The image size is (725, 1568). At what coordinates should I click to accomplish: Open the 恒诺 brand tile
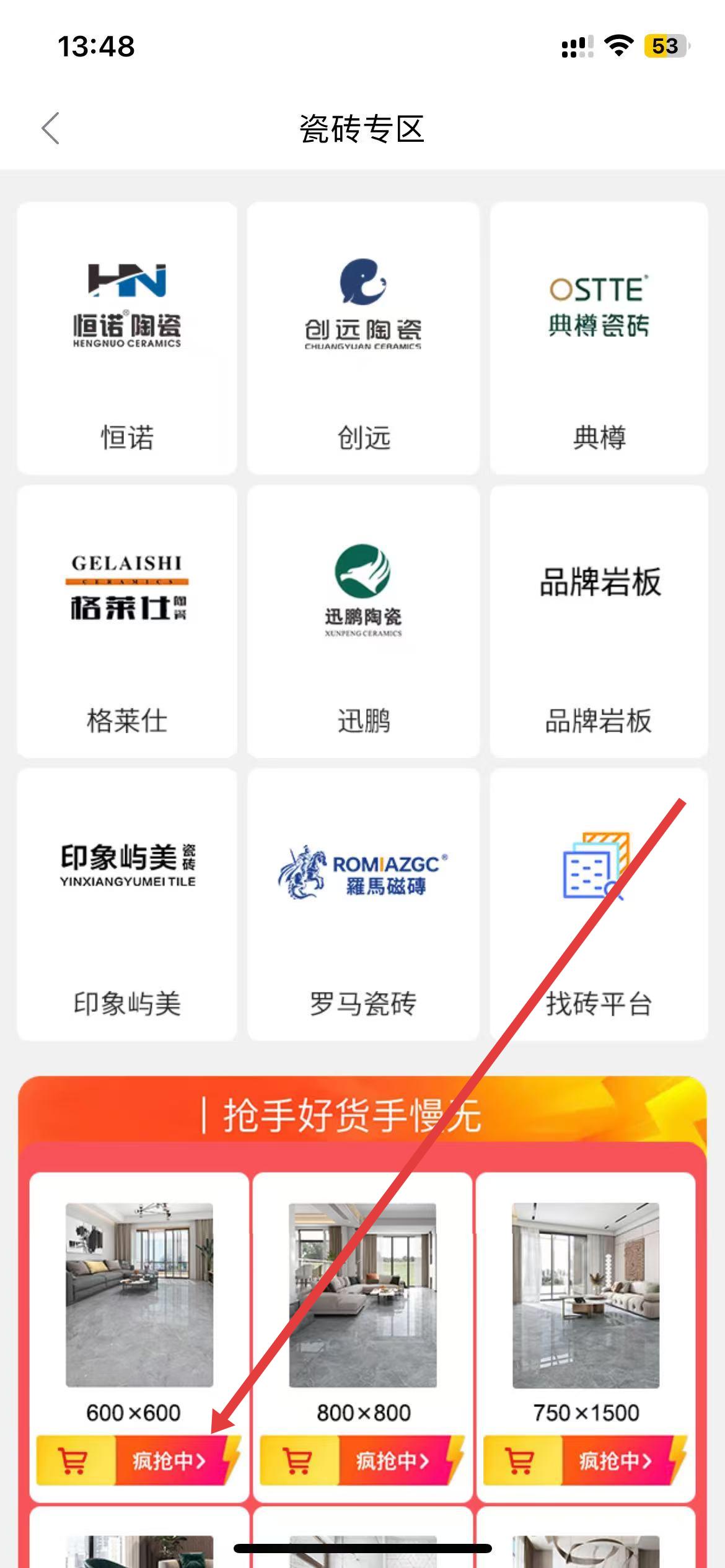coord(127,338)
